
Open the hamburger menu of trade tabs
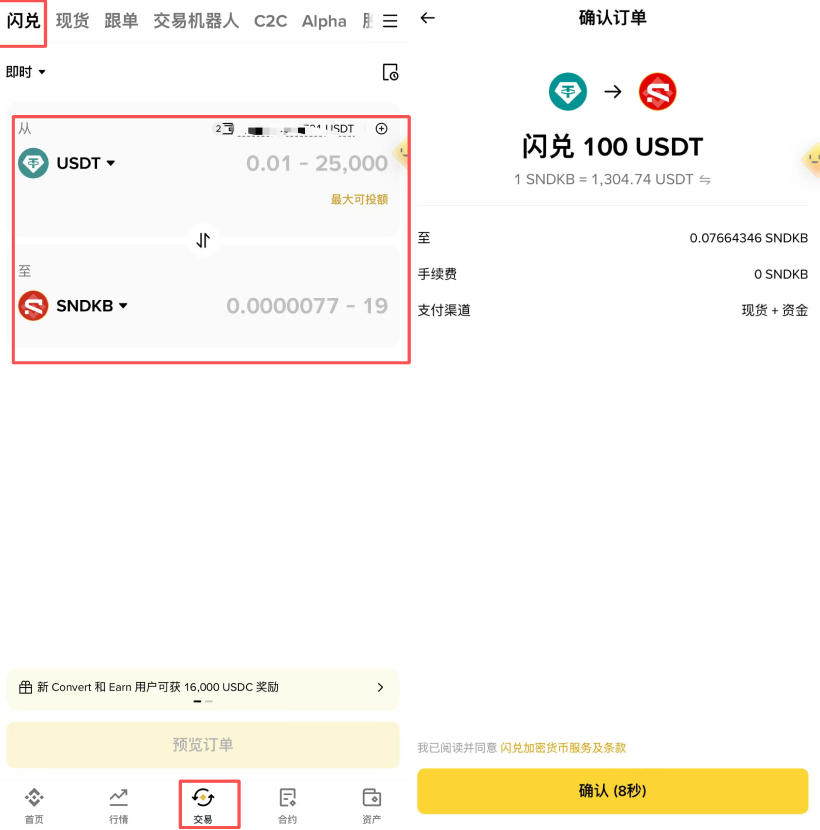pos(390,21)
